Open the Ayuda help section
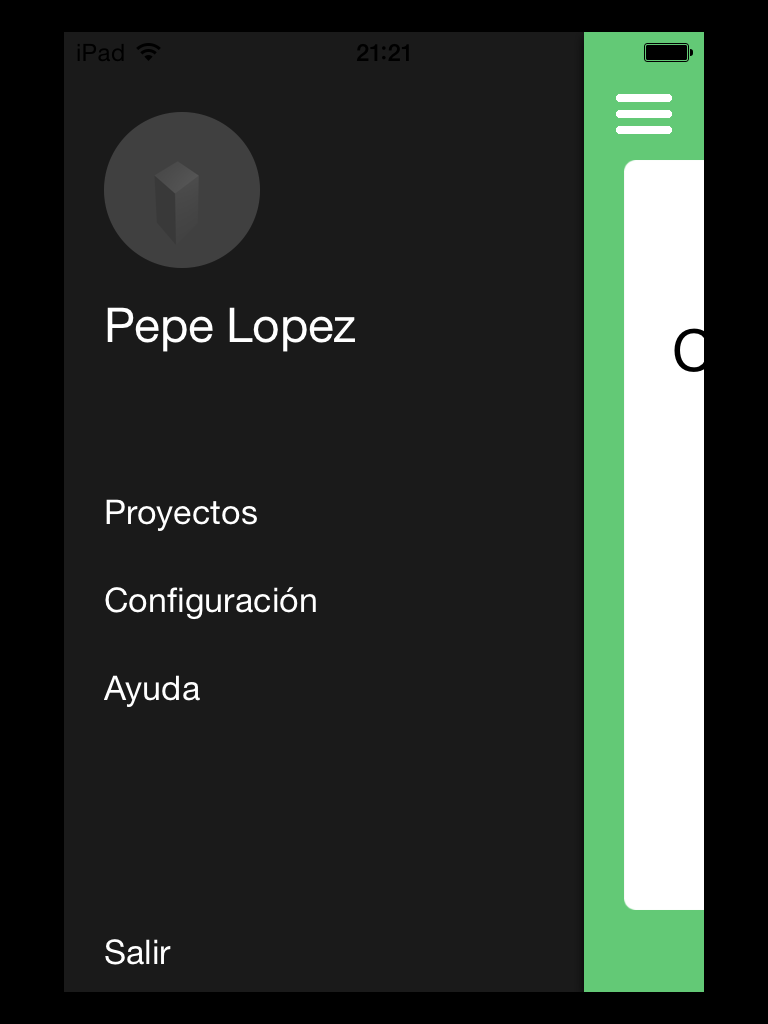 click(152, 688)
